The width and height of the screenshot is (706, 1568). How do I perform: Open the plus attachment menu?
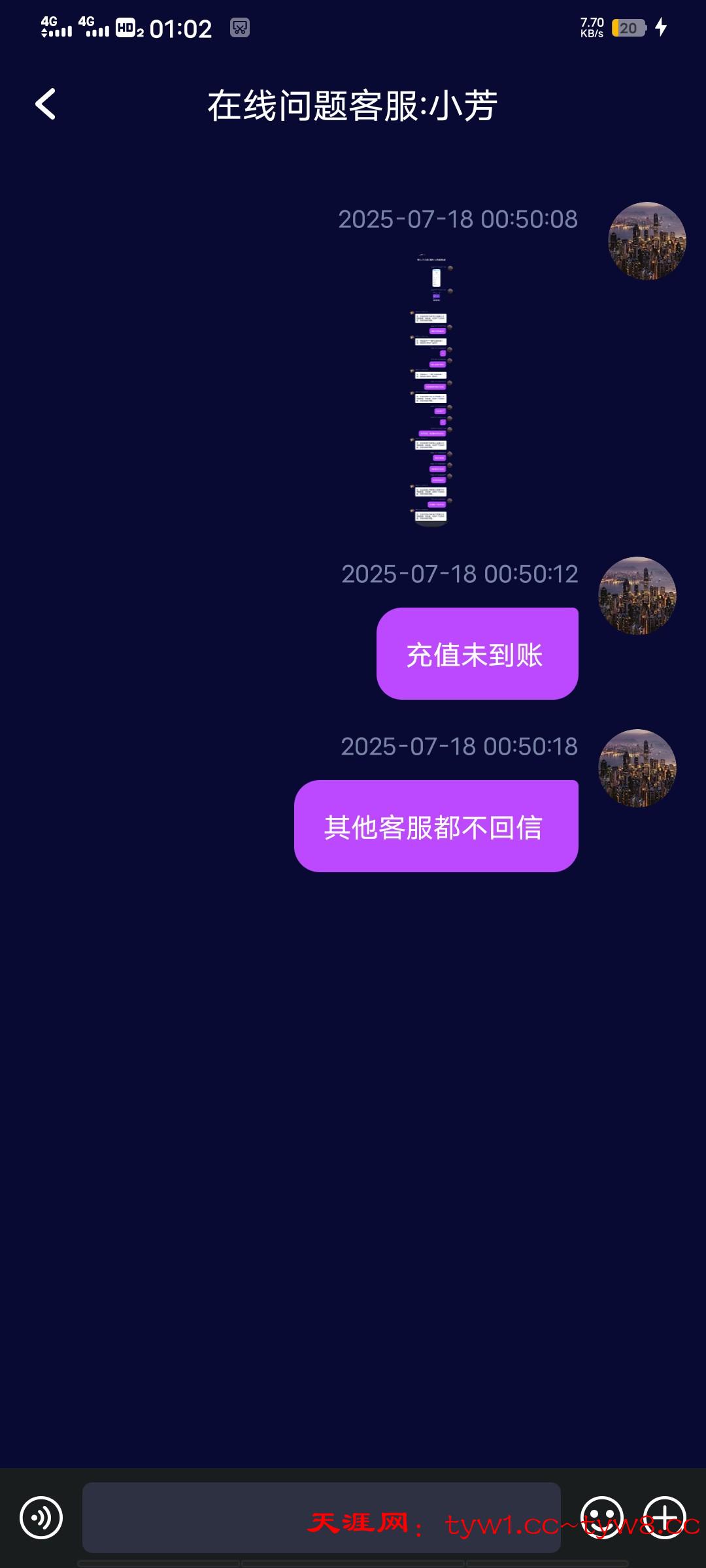[665, 1517]
